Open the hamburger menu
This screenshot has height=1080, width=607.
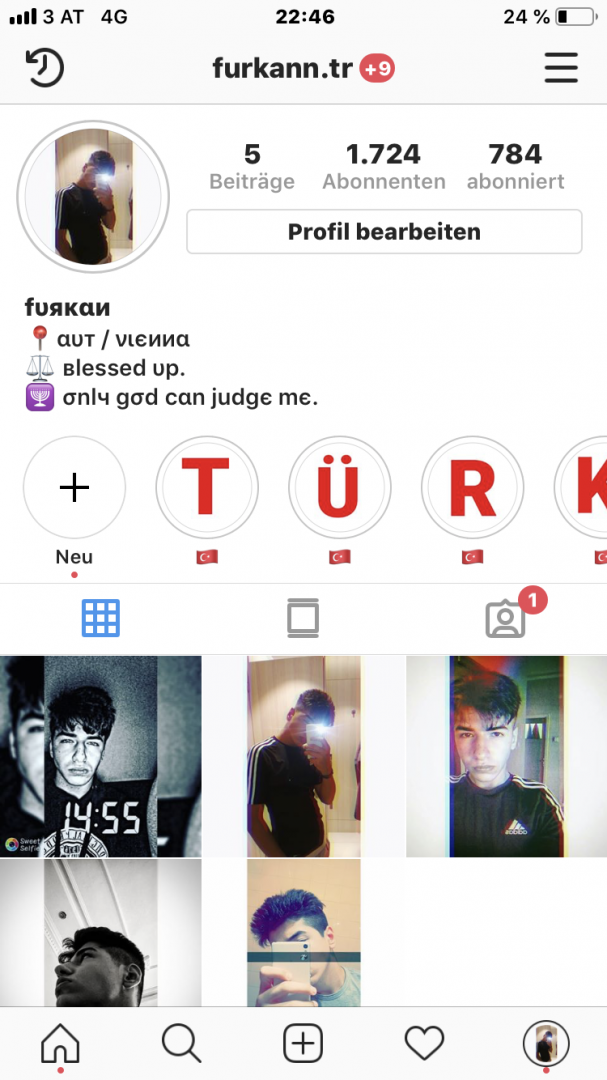[x=561, y=68]
